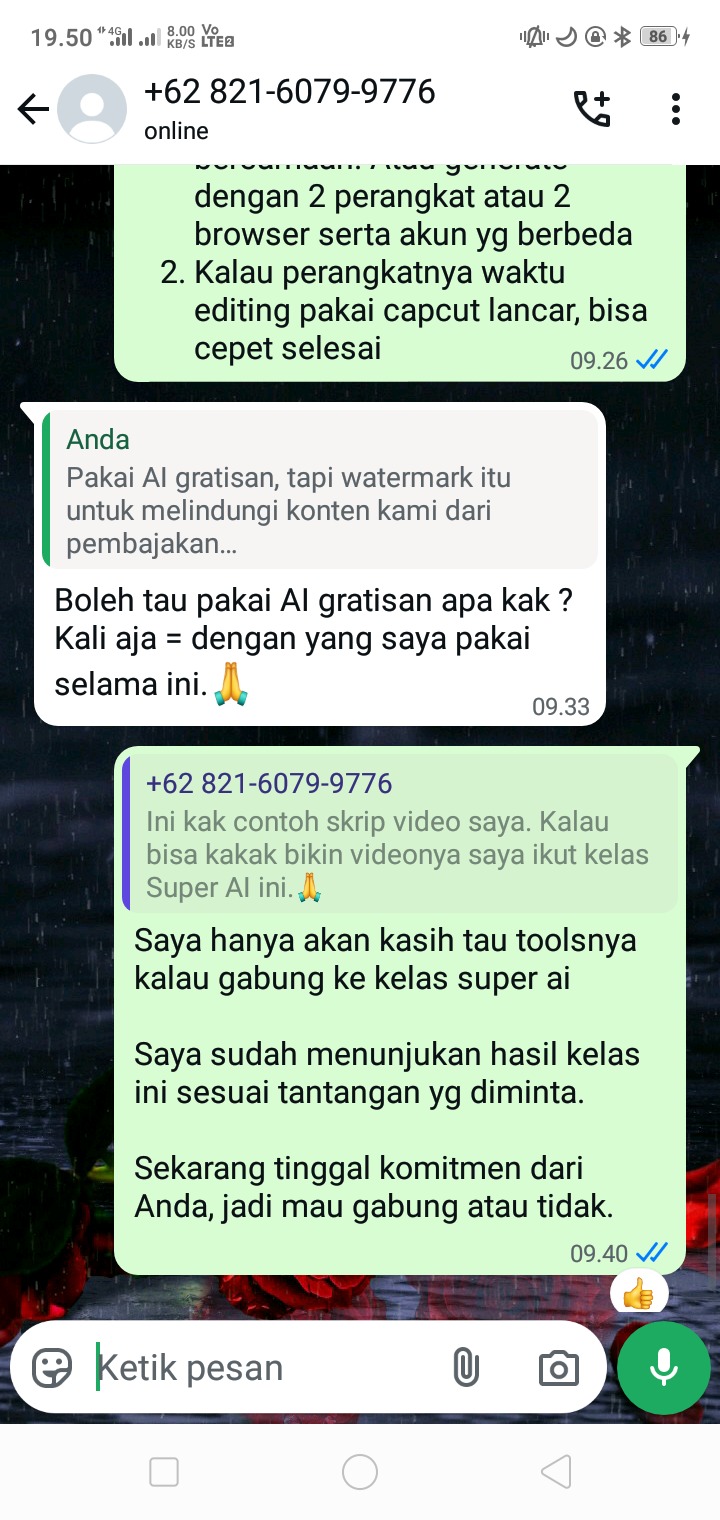Jump to the quoted 'contoh skrip video' message

(400, 838)
